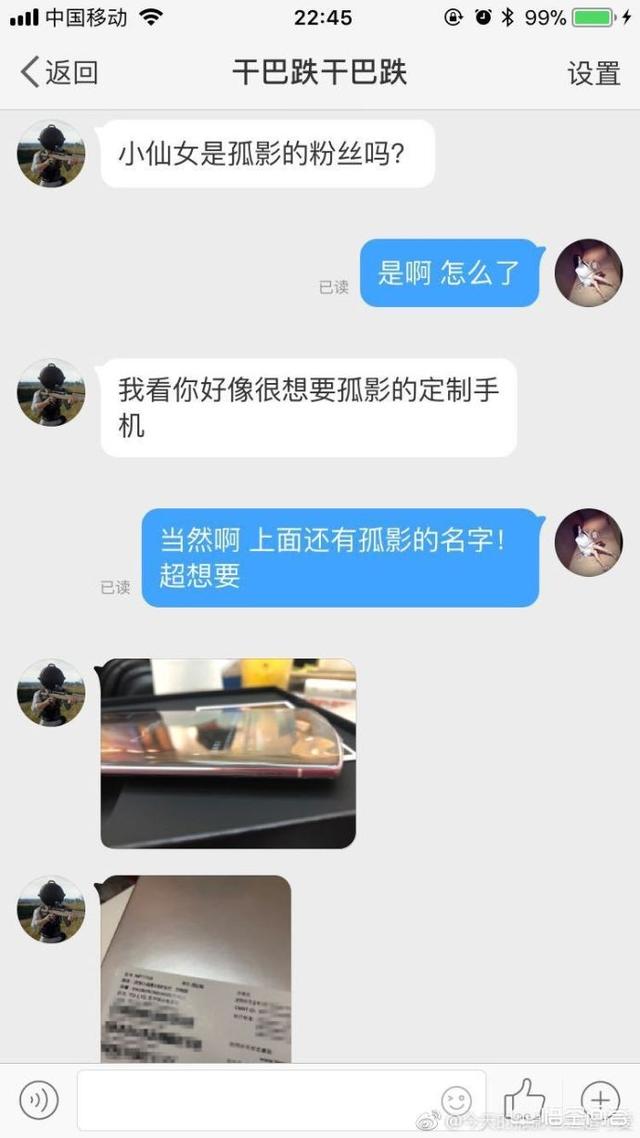Image resolution: width=640 pixels, height=1138 pixels.
Task: Tap the avatar beside 小仙女是孤影的粉丝吗
Action: tap(51, 153)
